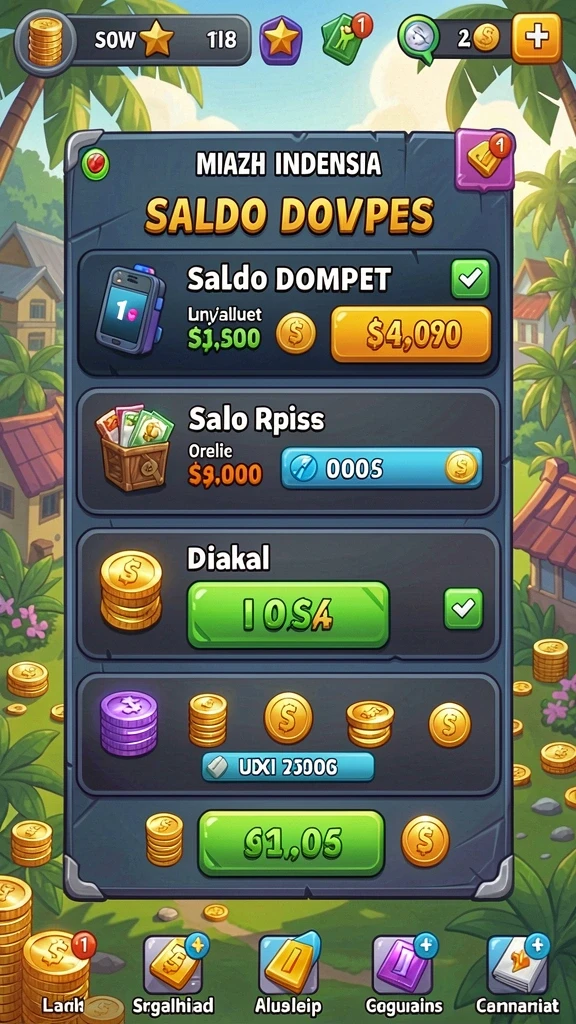Toggle the checkbox in the Diakal card
Screen dimensions: 576x1024
[x=463, y=608]
